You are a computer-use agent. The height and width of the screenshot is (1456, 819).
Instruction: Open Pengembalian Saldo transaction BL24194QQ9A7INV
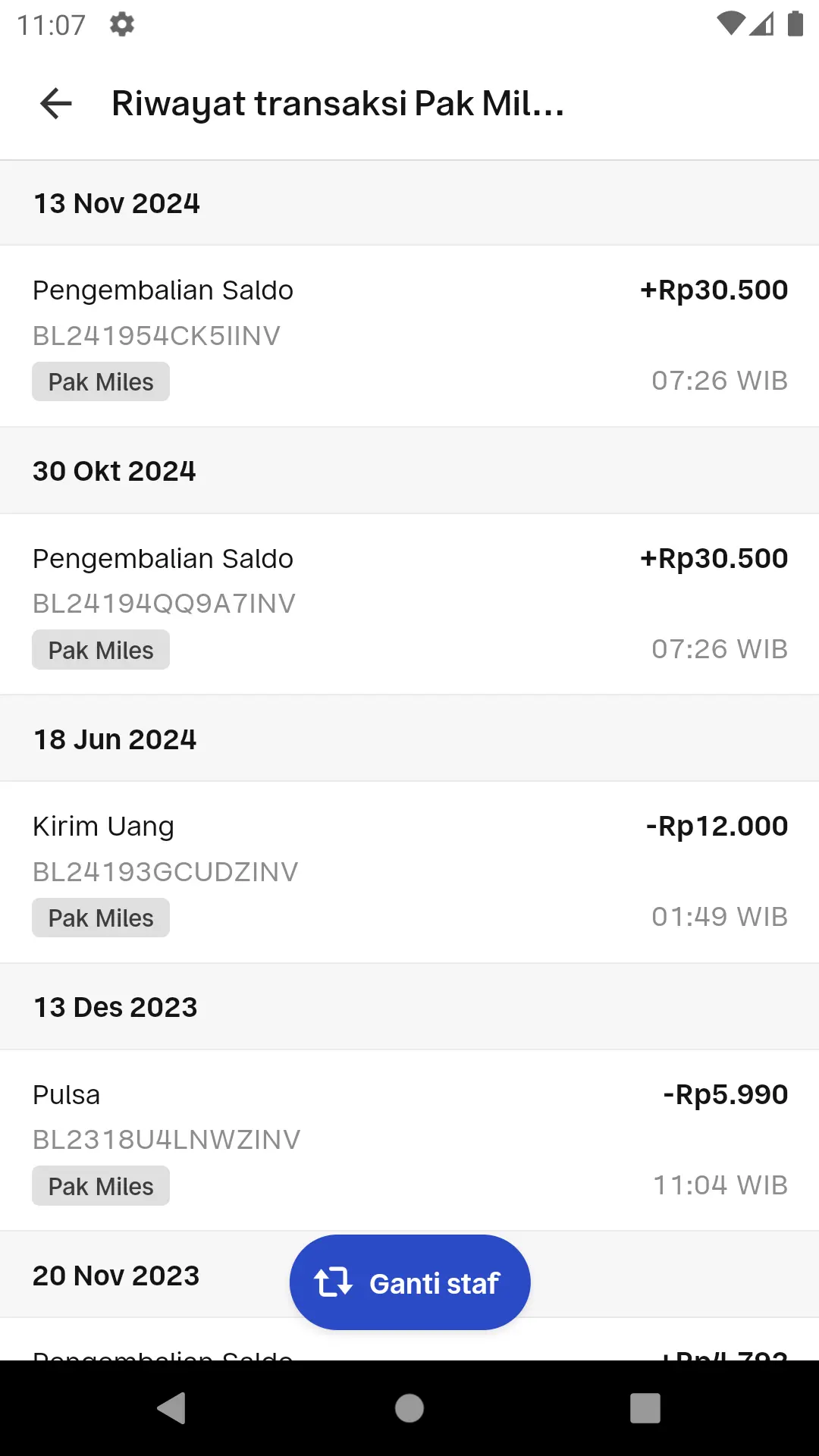pyautogui.click(x=409, y=604)
